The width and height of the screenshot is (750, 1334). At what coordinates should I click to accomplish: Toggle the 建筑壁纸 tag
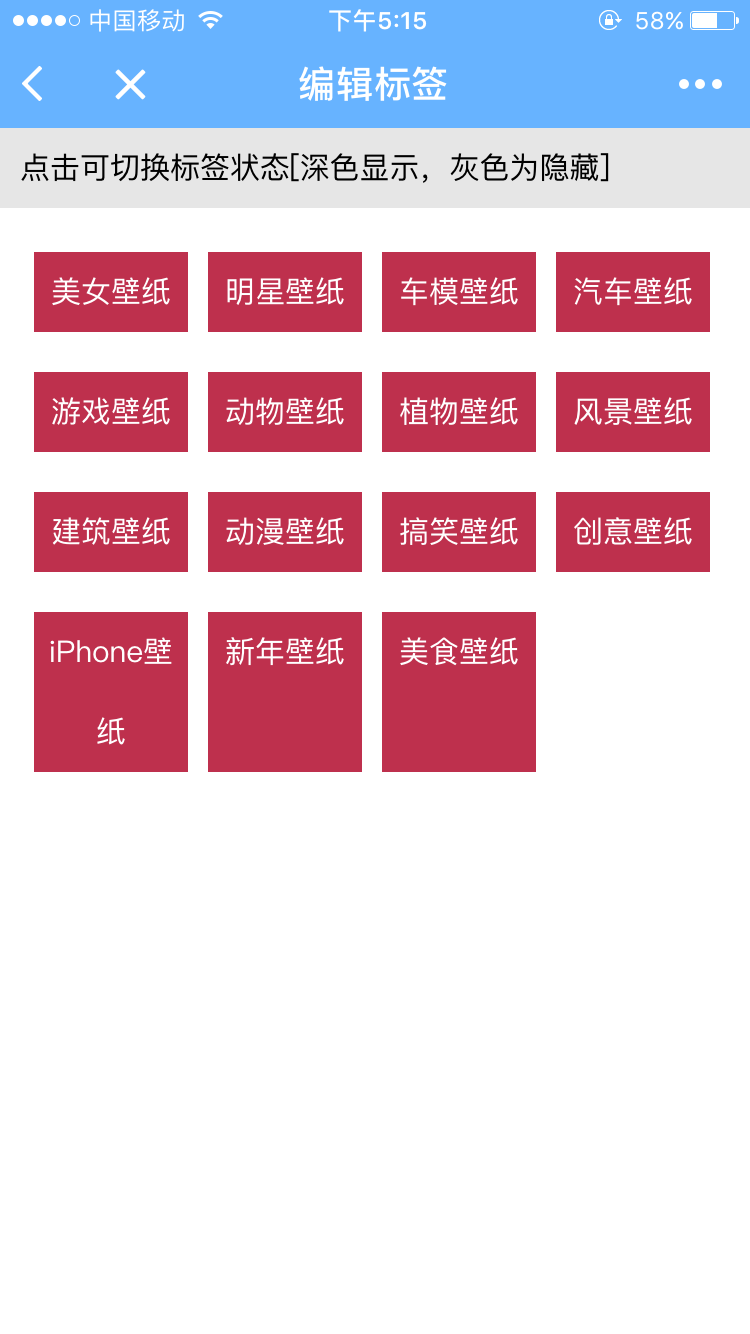coord(111,532)
